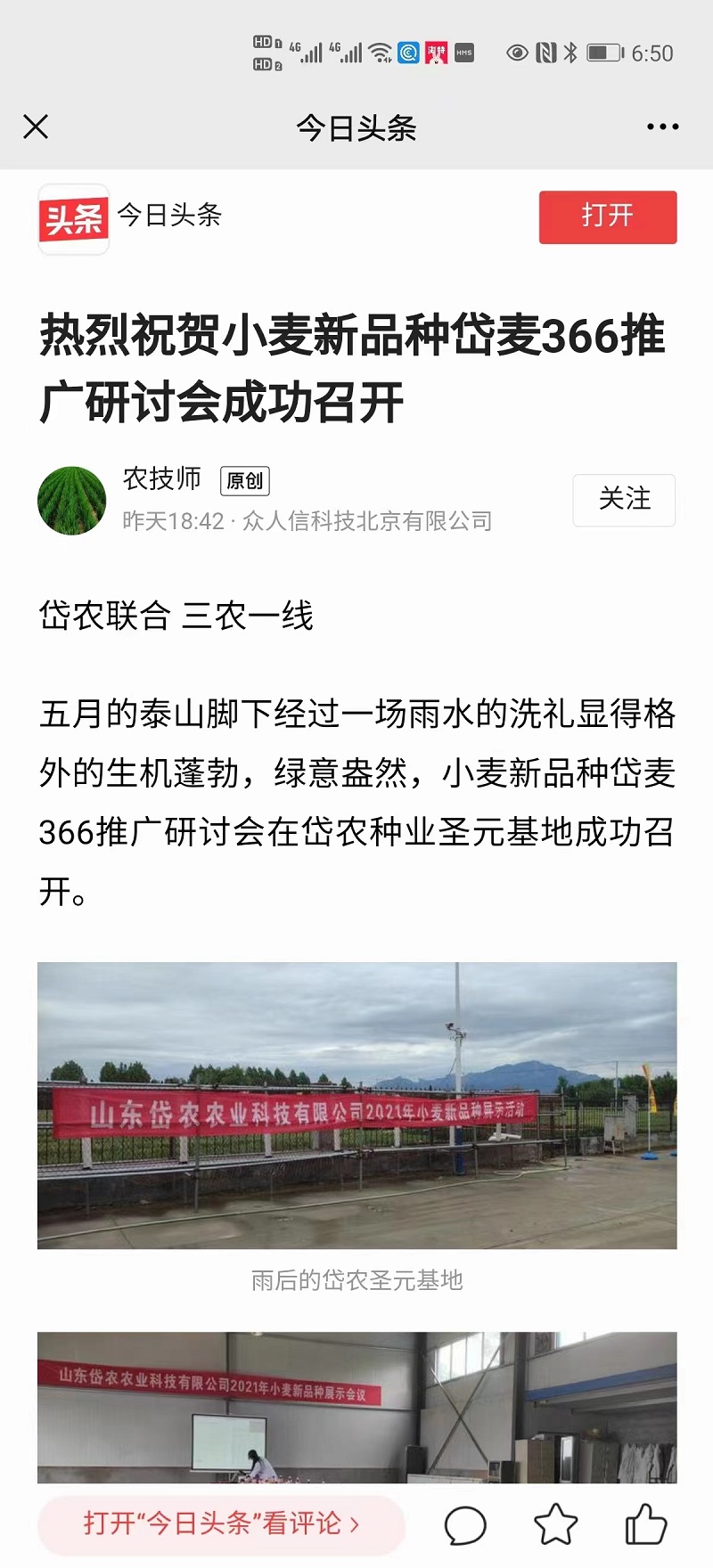Close the 今日头条 article page
The image size is (713, 1568).
36,127
